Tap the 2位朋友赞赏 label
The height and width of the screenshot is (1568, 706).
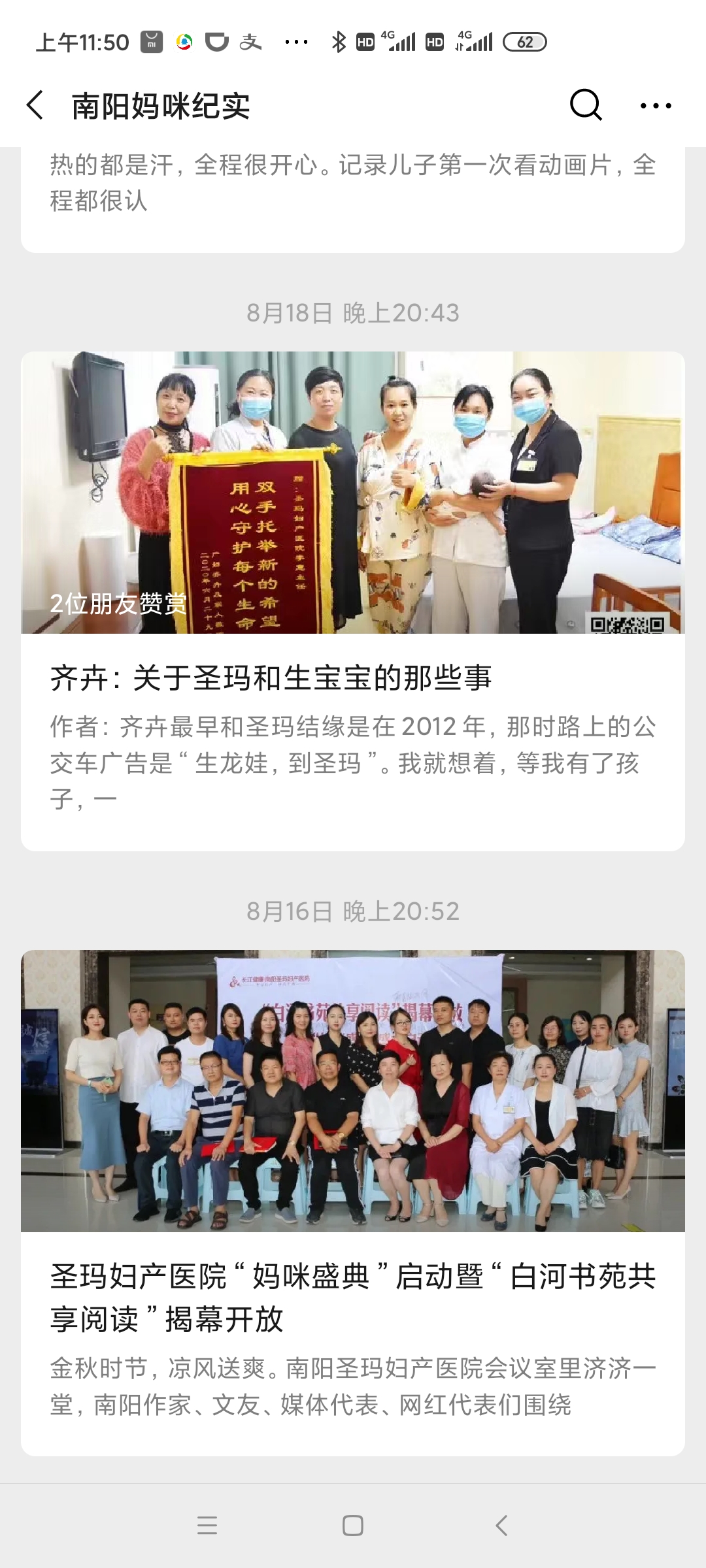119,603
